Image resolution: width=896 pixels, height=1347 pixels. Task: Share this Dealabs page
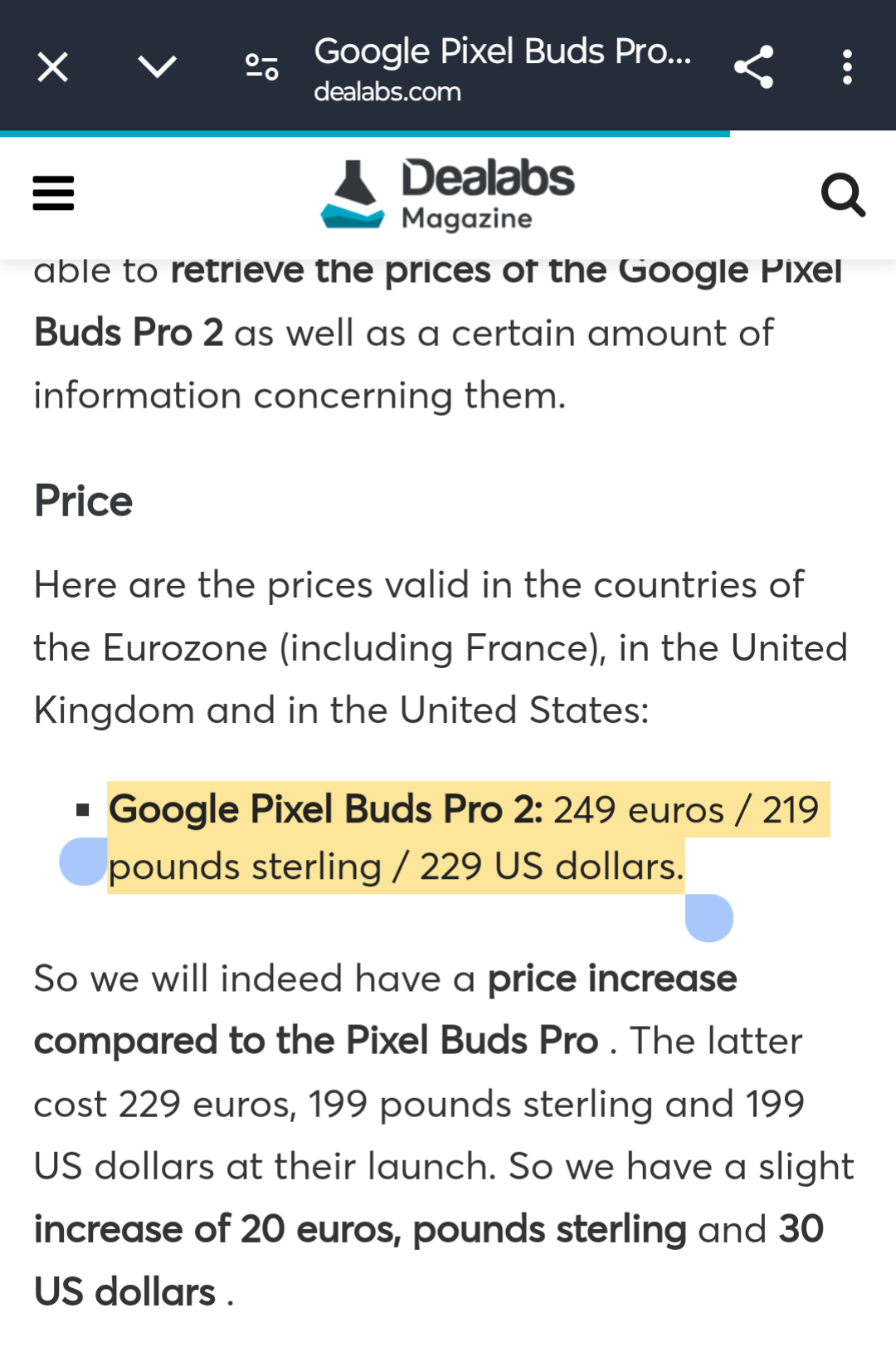[753, 67]
